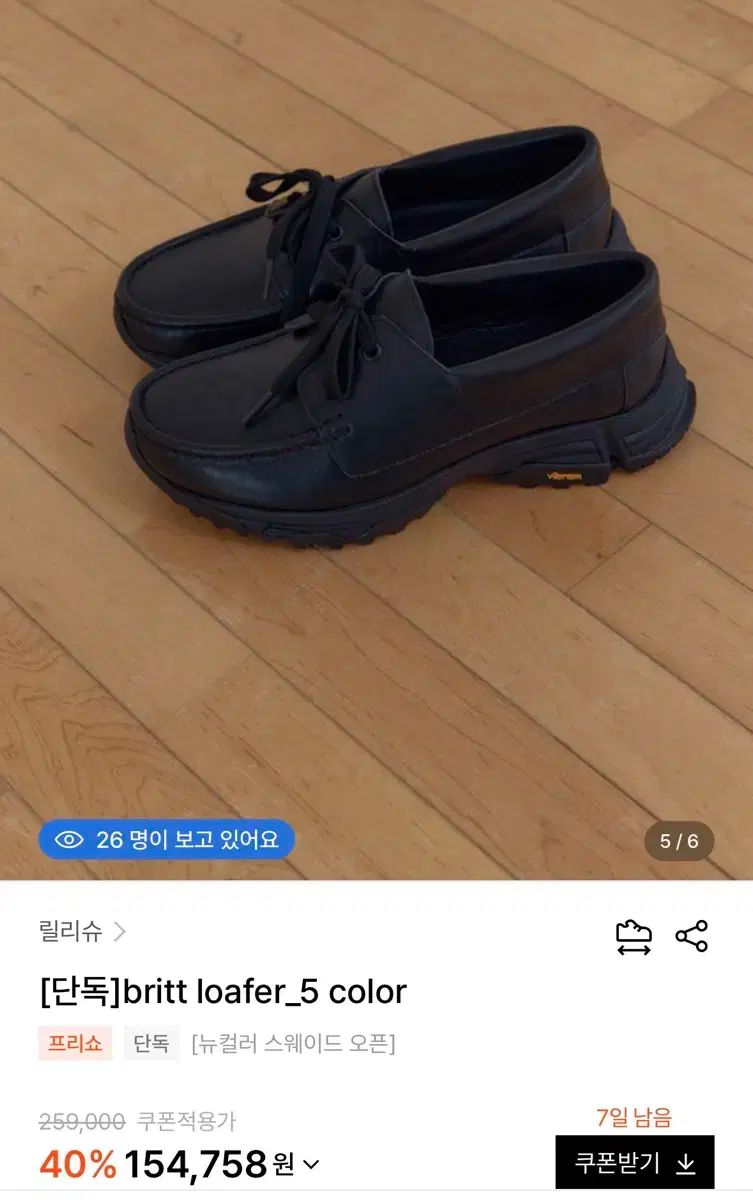753x1200 pixels.
Task: Tap the 쿠폰받기 coupon download button
Action: click(x=634, y=1163)
